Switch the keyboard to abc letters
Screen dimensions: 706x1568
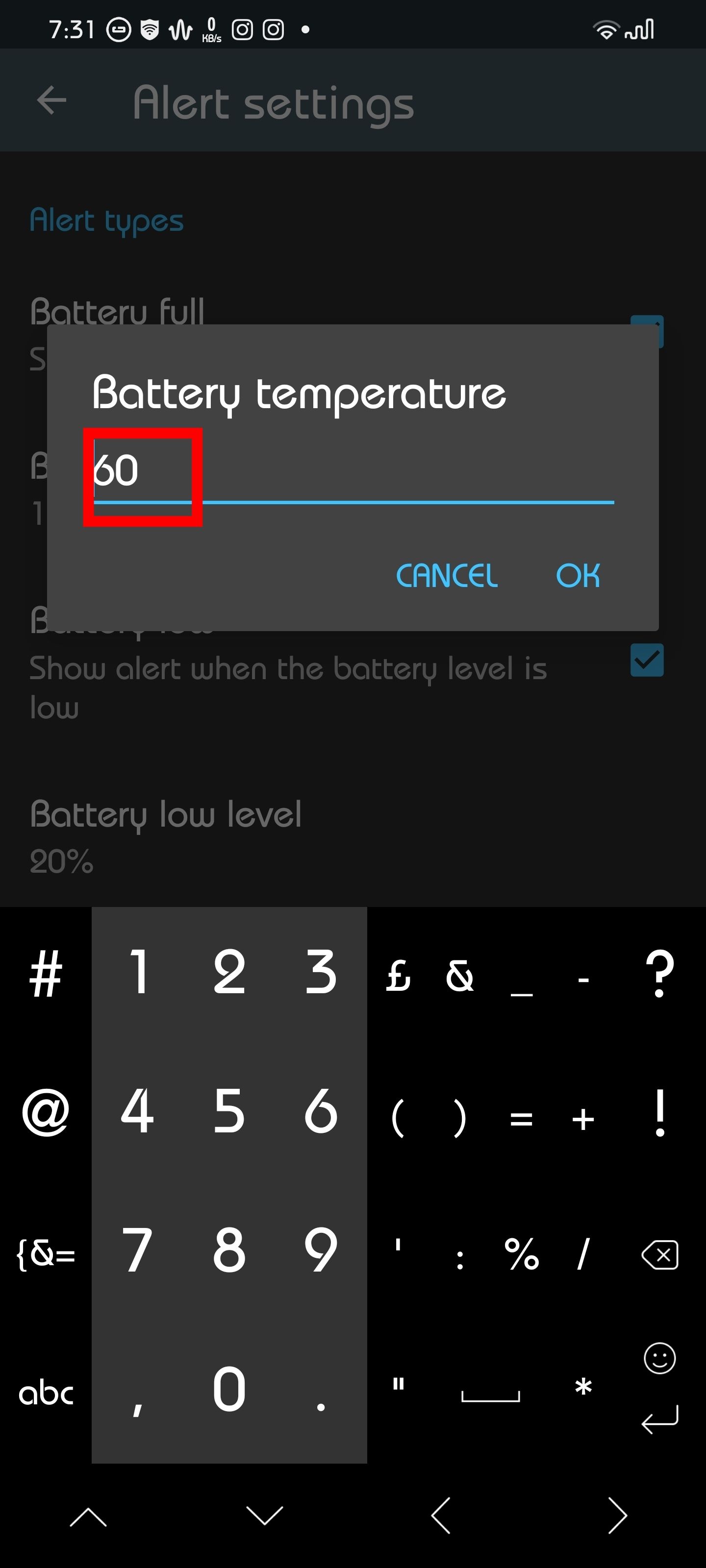[x=46, y=1393]
